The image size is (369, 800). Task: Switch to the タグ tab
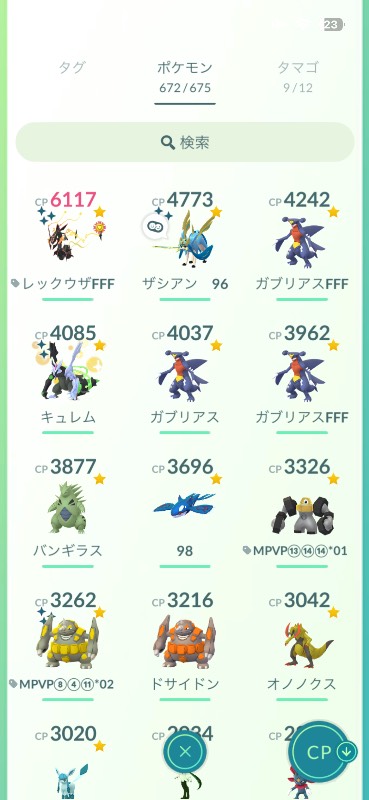[71, 68]
